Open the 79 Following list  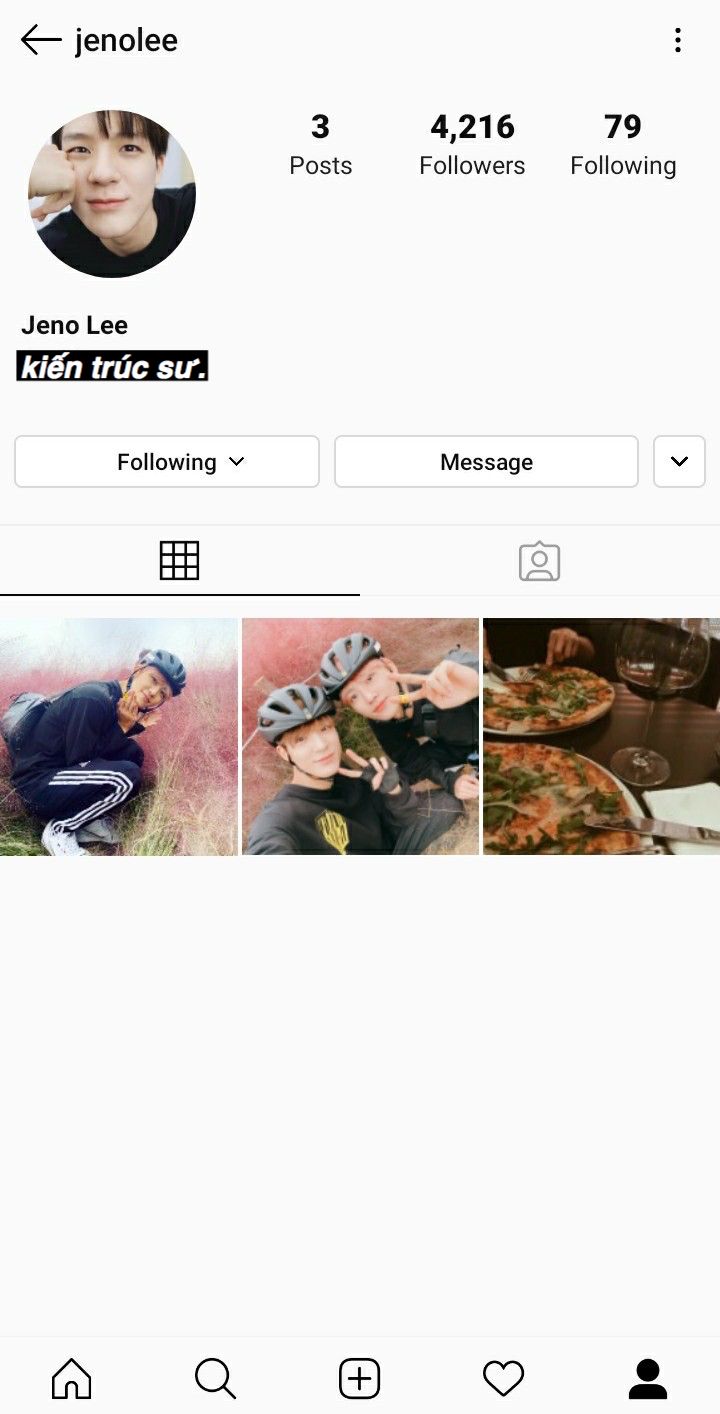point(623,145)
